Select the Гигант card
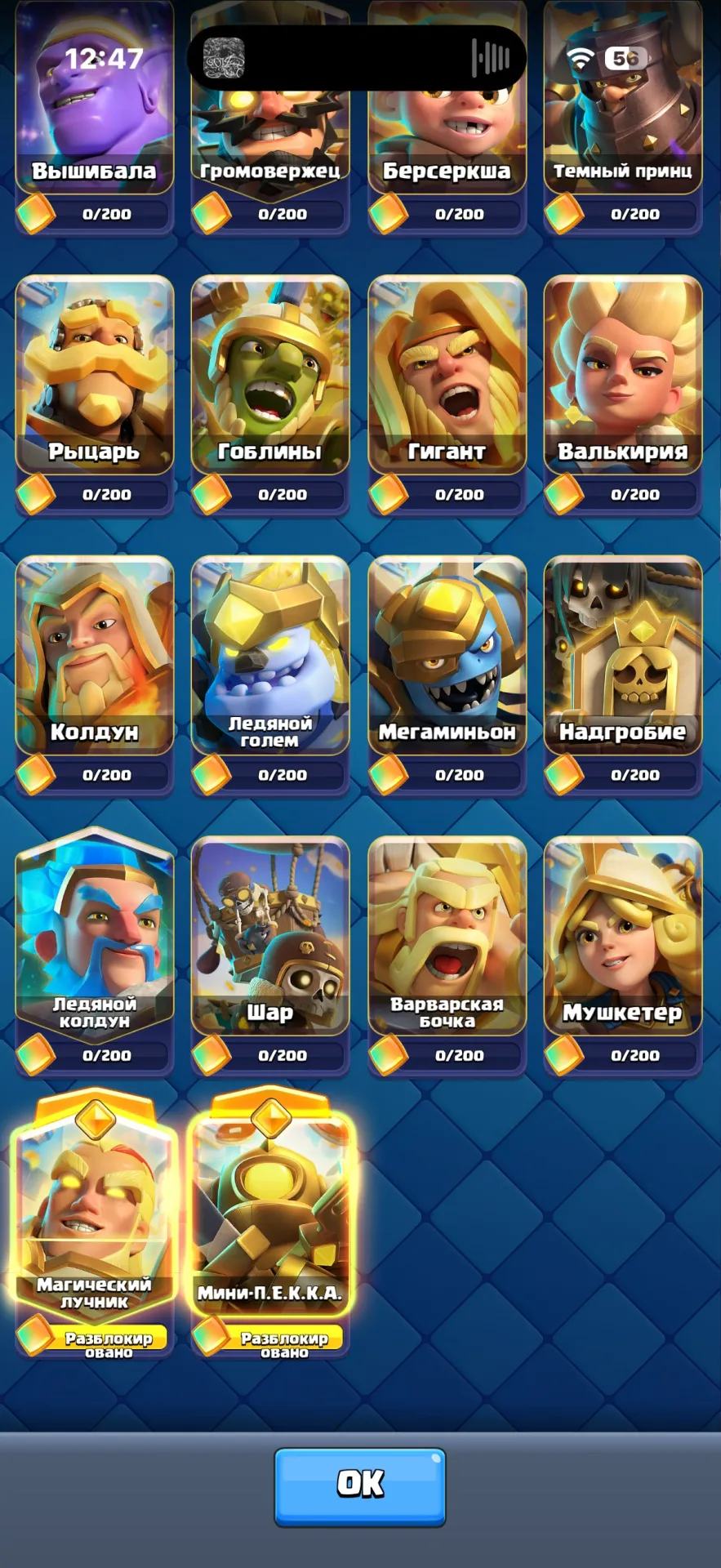This screenshot has height=1568, width=721. 447,395
